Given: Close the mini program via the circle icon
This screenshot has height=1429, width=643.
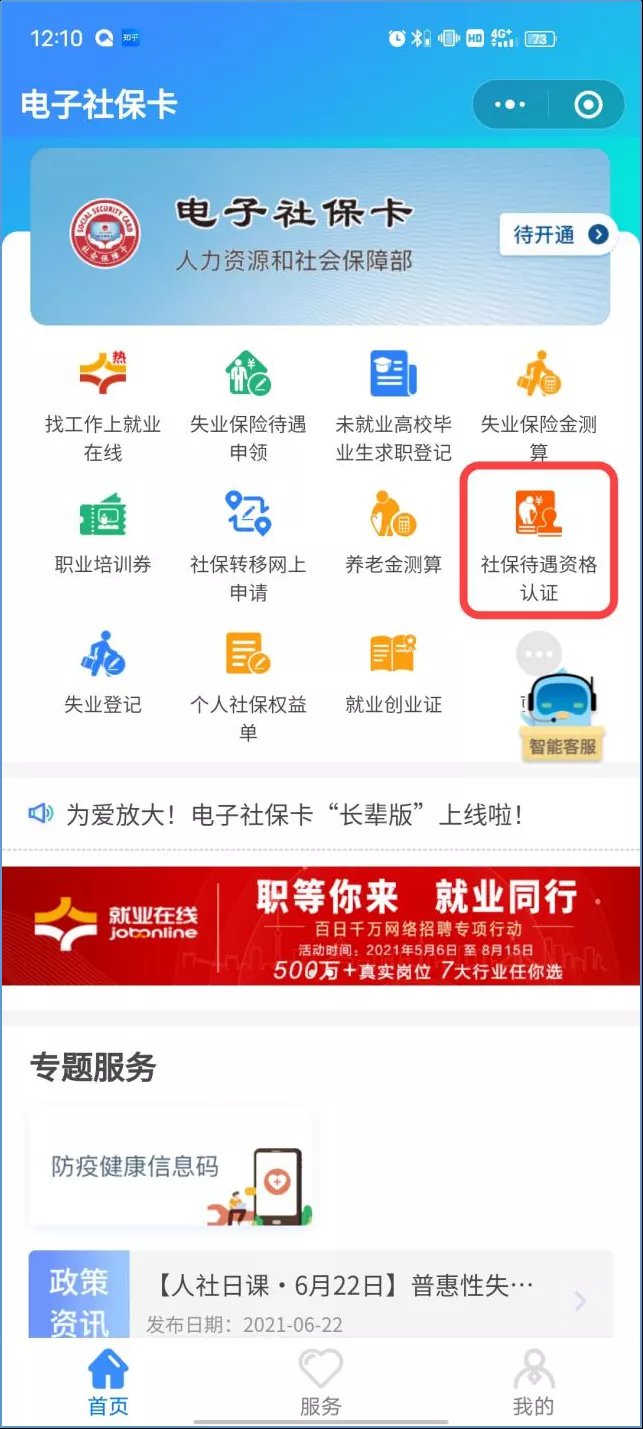Looking at the screenshot, I should click(588, 105).
